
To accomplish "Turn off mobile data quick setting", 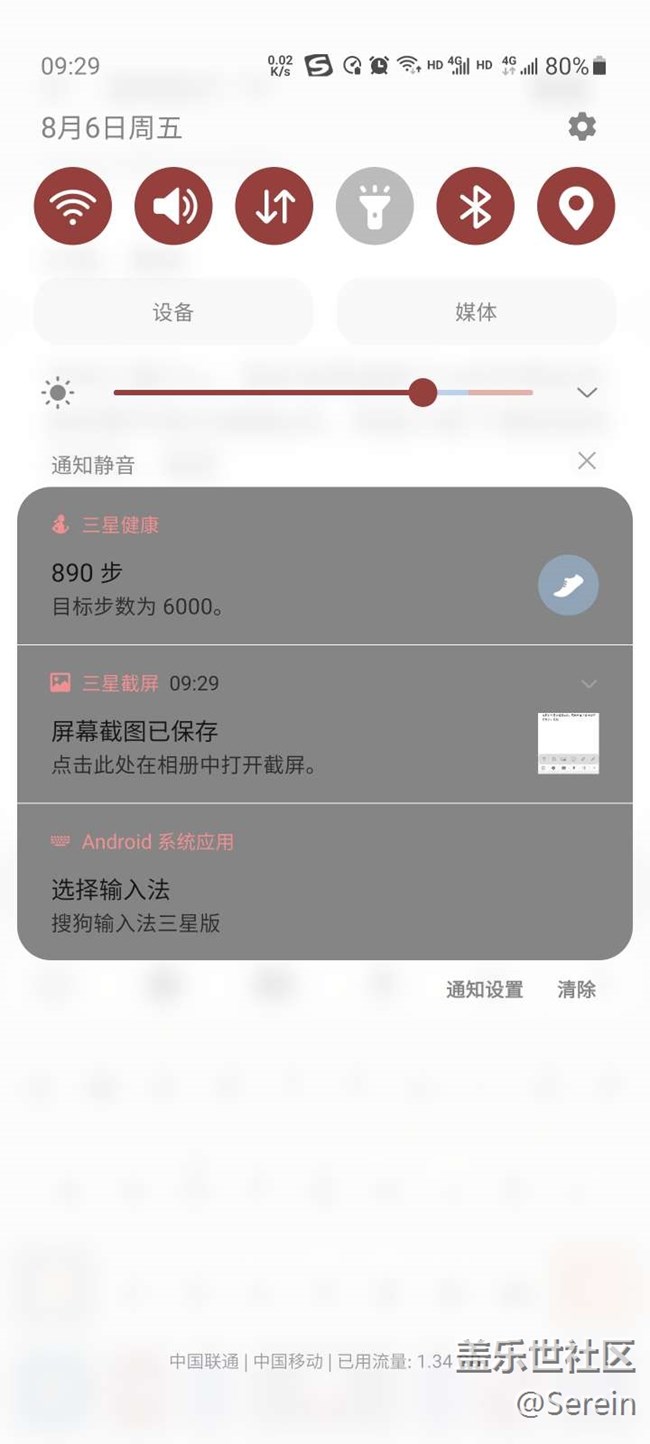I will click(x=274, y=206).
